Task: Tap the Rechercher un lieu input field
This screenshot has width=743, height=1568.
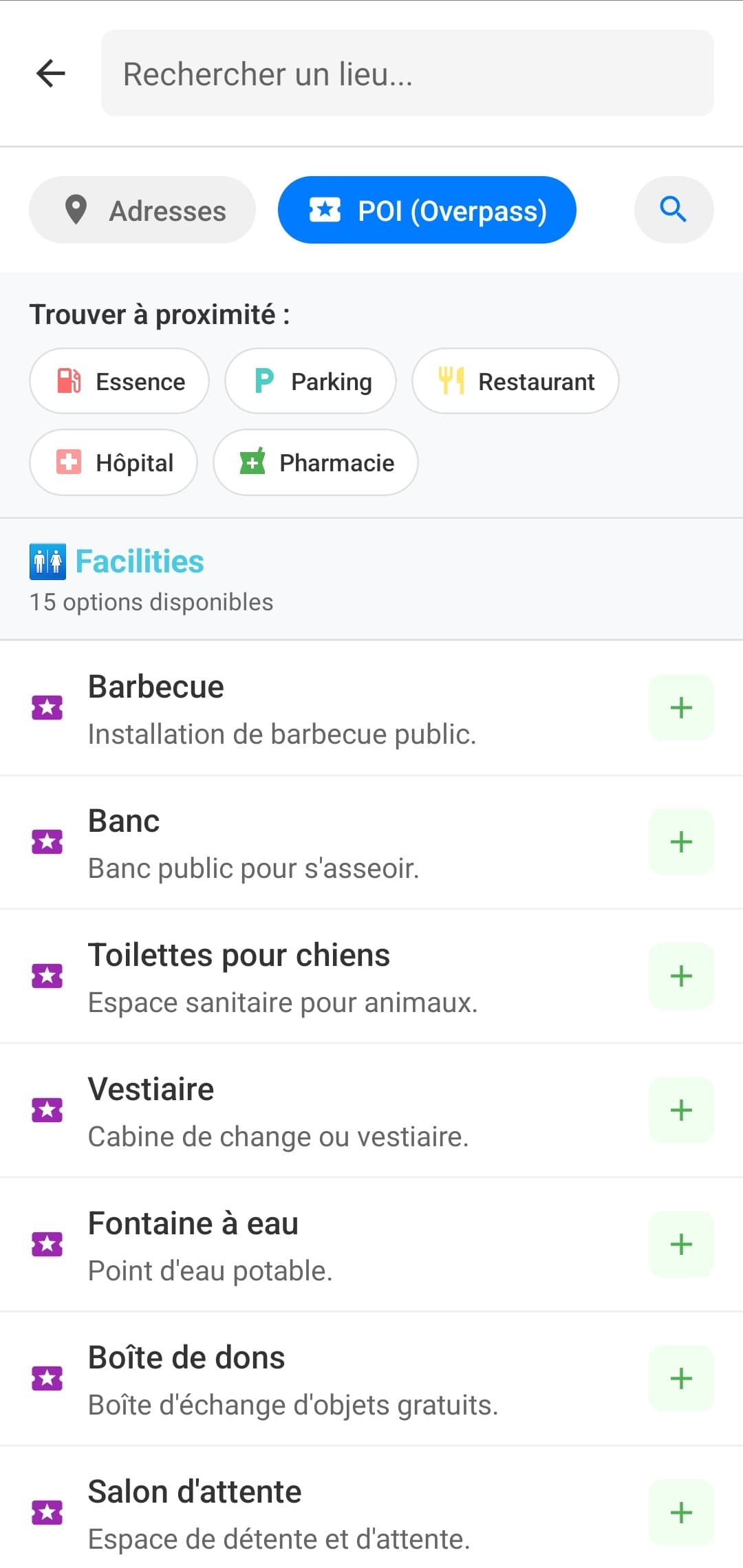Action: [407, 73]
